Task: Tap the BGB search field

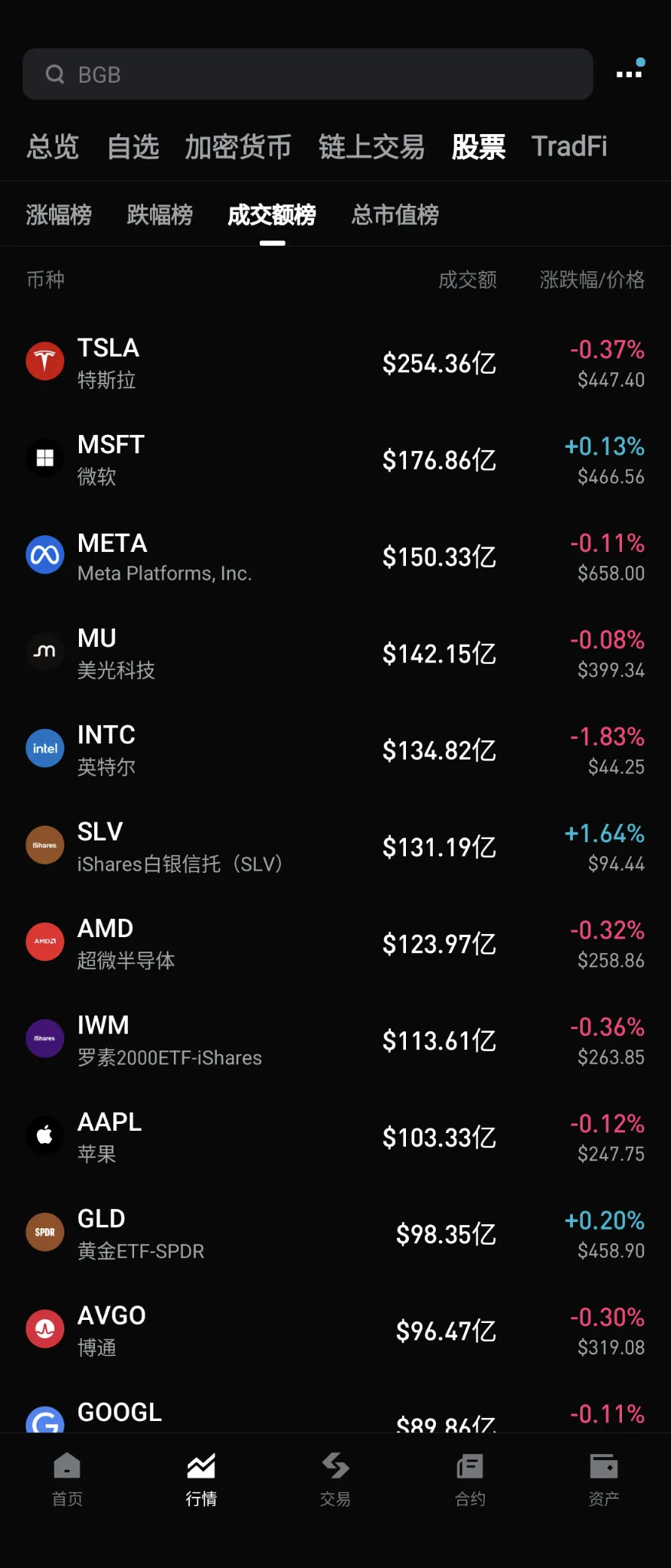Action: click(306, 74)
